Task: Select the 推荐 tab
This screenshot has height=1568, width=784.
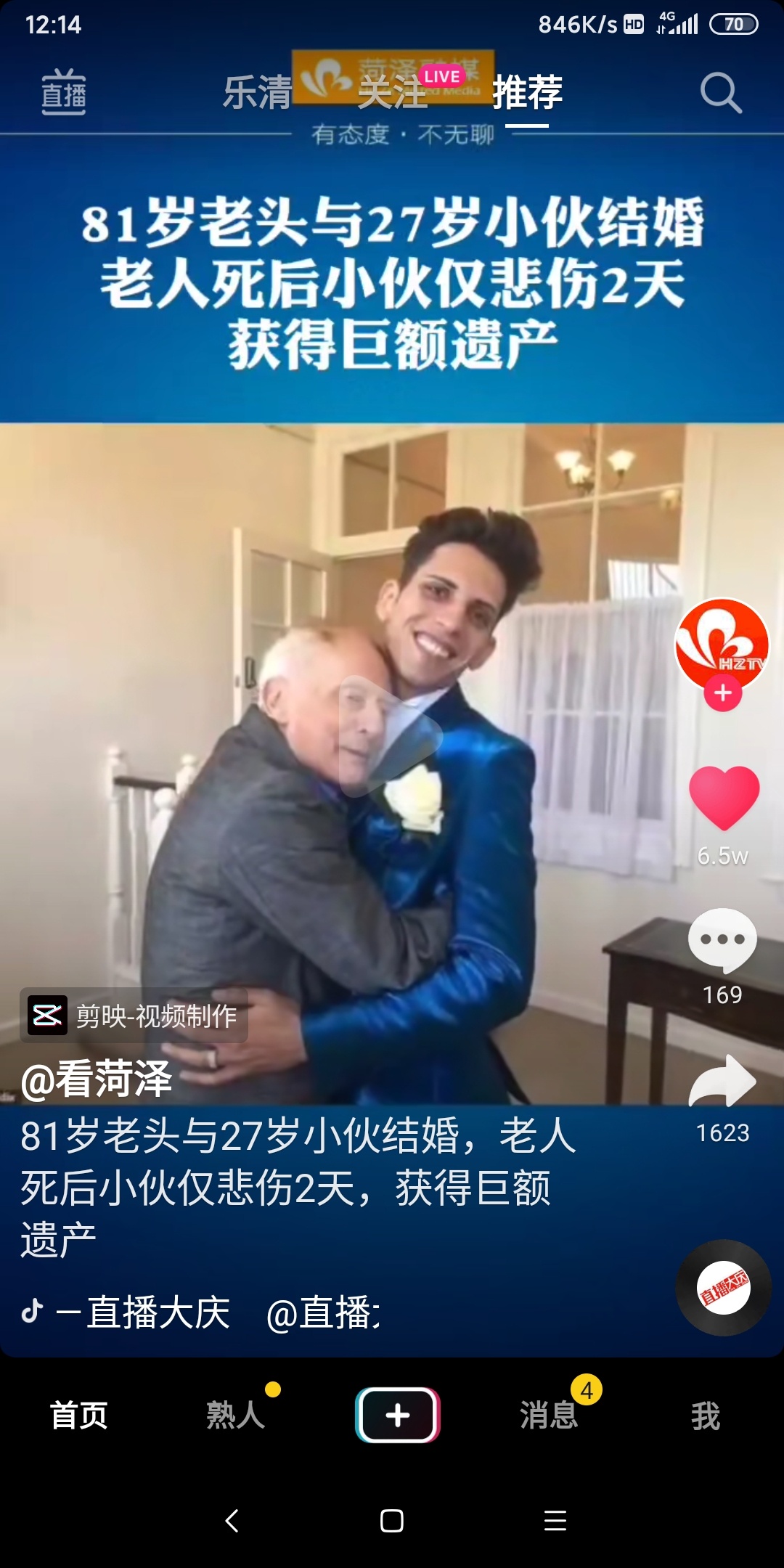Action: tap(528, 93)
